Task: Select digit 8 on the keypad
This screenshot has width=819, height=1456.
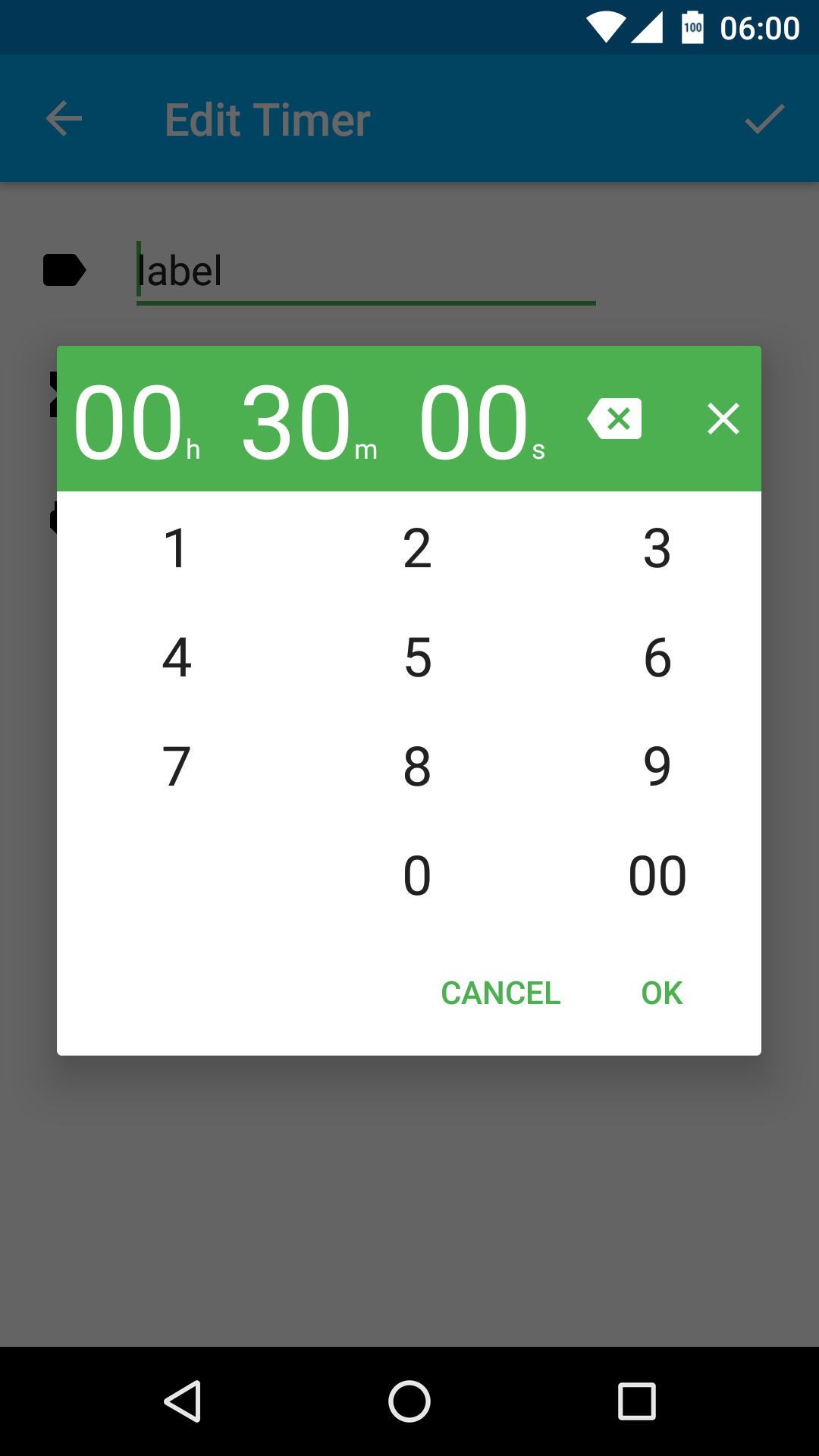Action: coord(416,766)
